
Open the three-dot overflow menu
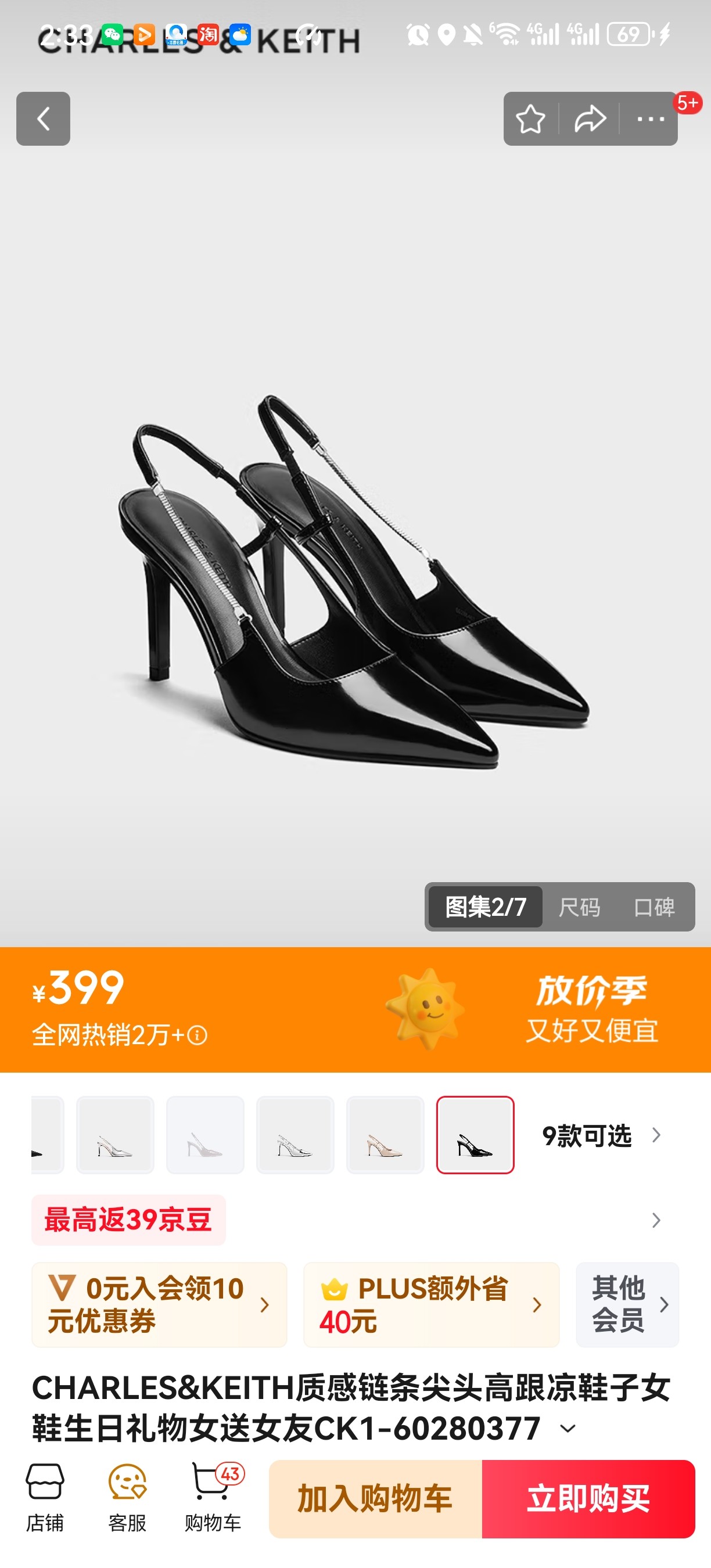[x=650, y=118]
